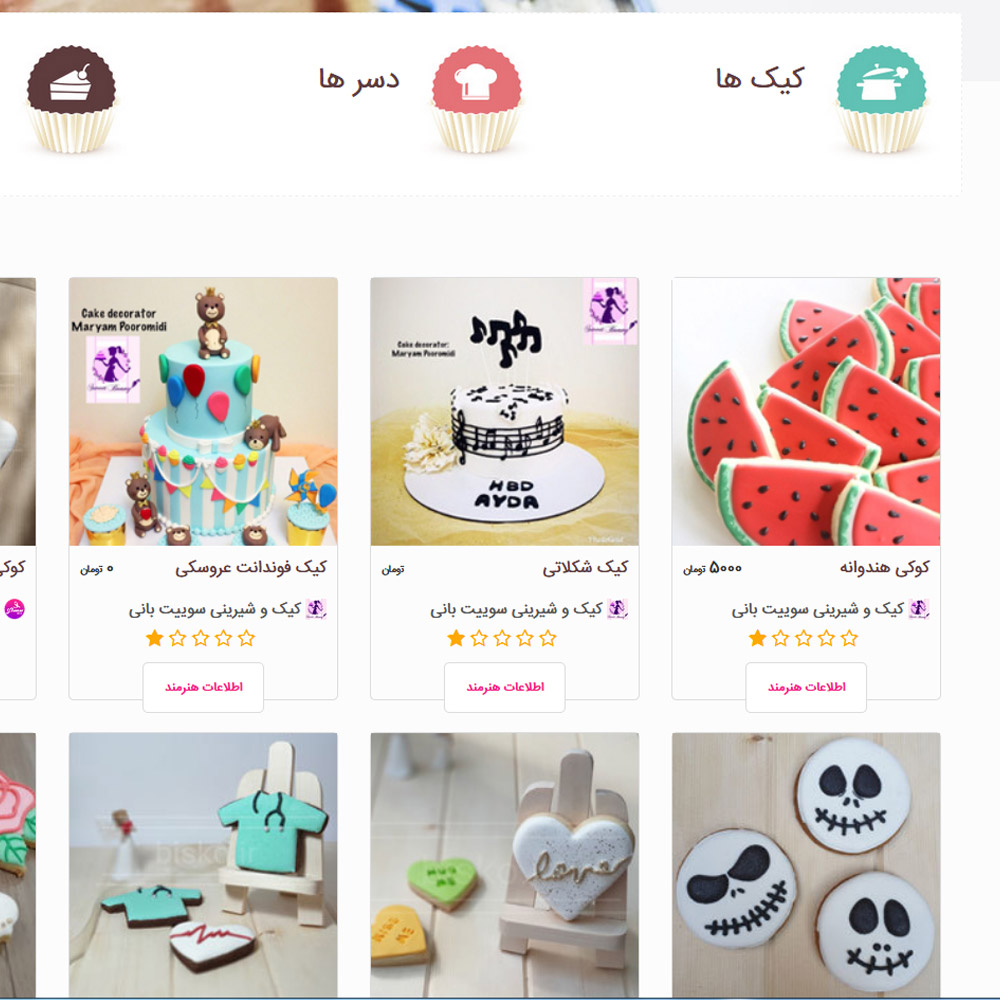The image size is (1000, 1000).
Task: Open the love heart cookie product
Action: click(504, 865)
